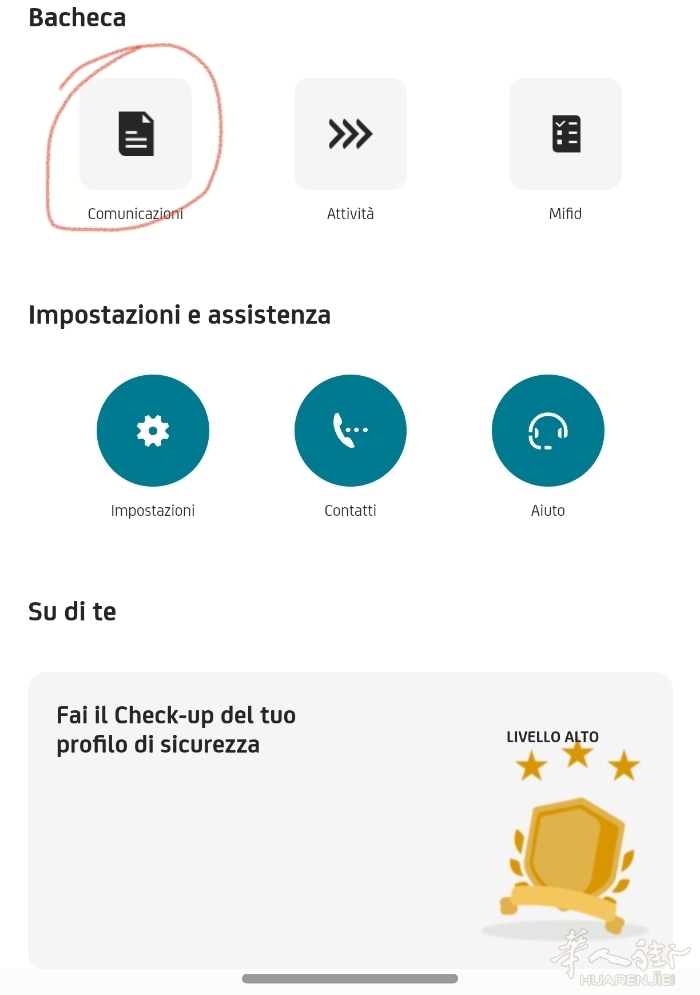Open the Mifid questionnaire
Screen dimensions: 700x995
(x=565, y=134)
